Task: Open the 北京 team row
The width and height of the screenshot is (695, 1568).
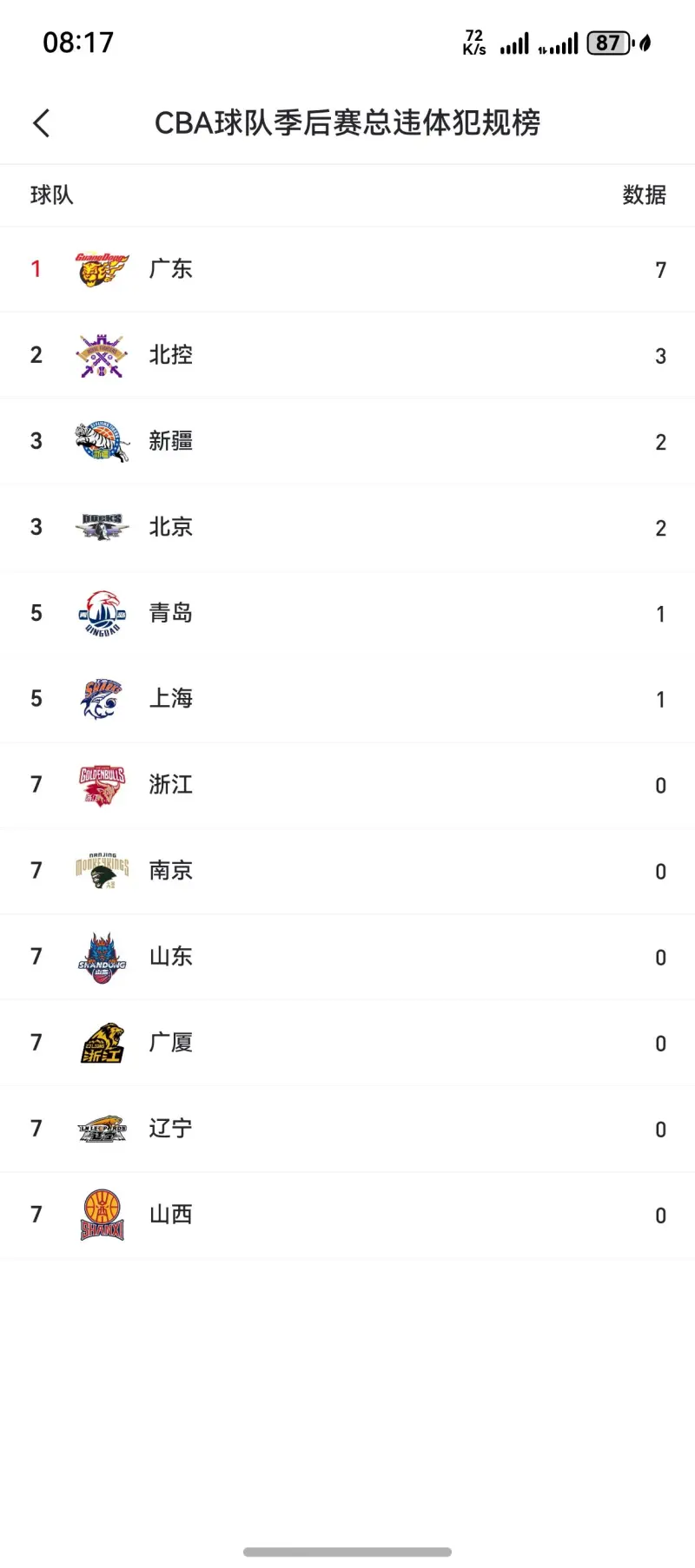Action: point(347,527)
